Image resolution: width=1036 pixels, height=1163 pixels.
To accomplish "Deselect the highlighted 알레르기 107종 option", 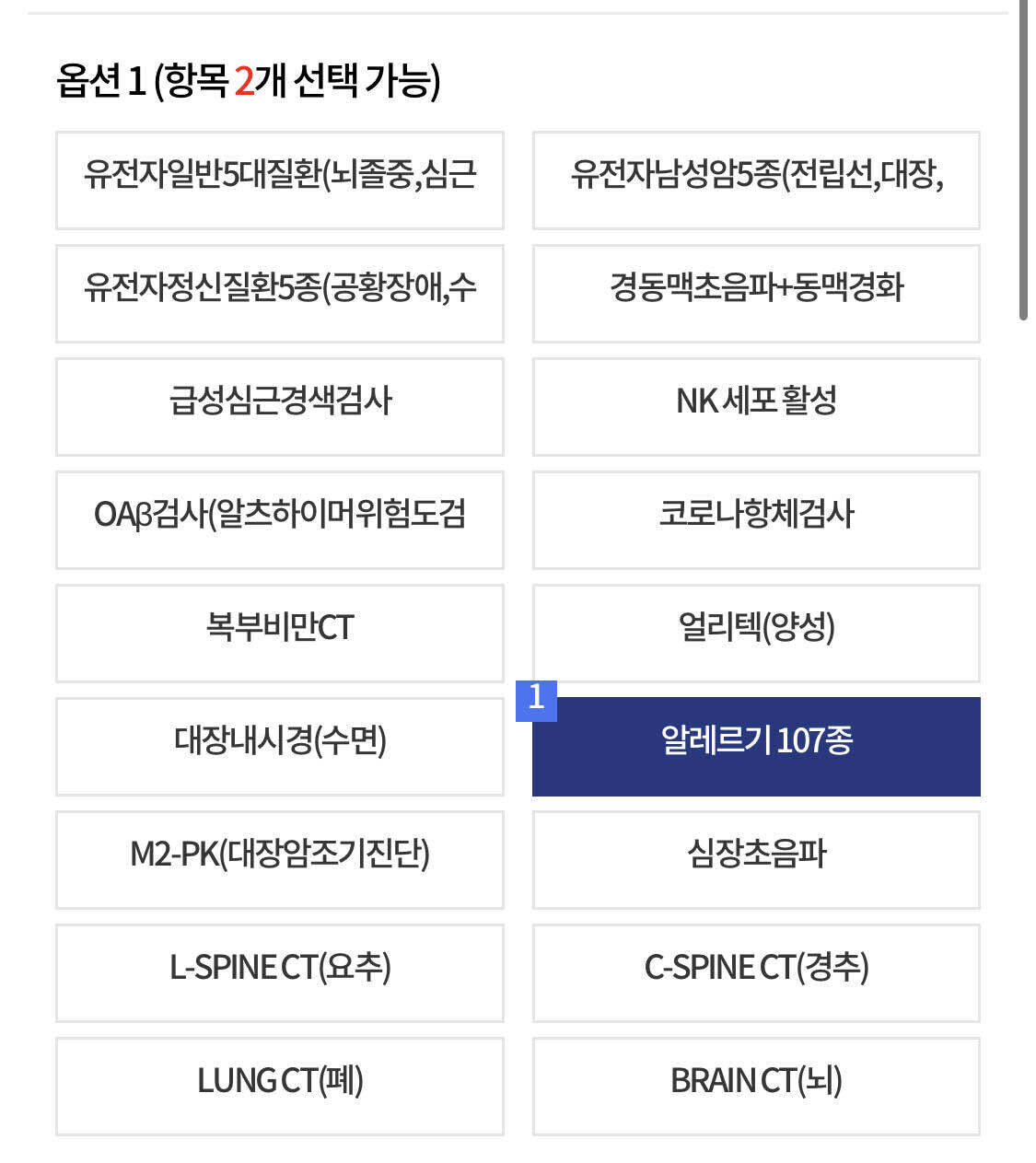I will (755, 747).
